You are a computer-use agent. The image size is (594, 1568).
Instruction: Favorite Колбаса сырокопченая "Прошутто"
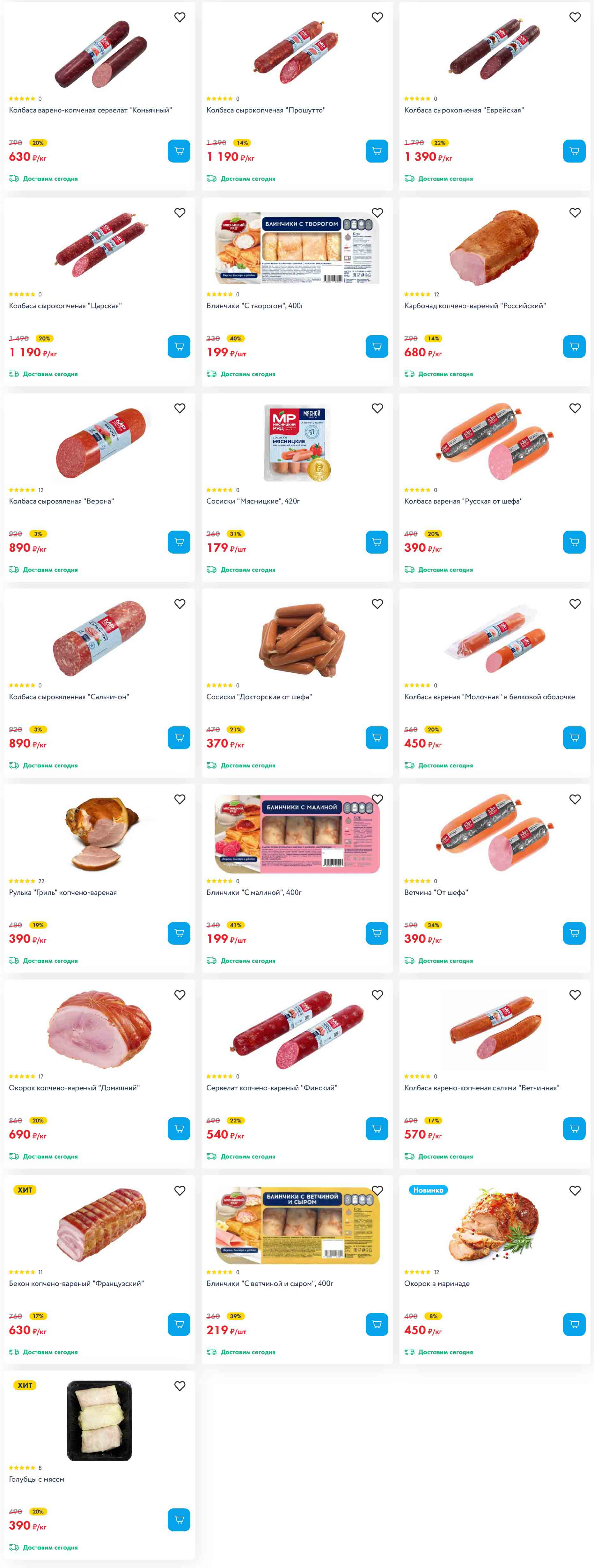pos(377,18)
